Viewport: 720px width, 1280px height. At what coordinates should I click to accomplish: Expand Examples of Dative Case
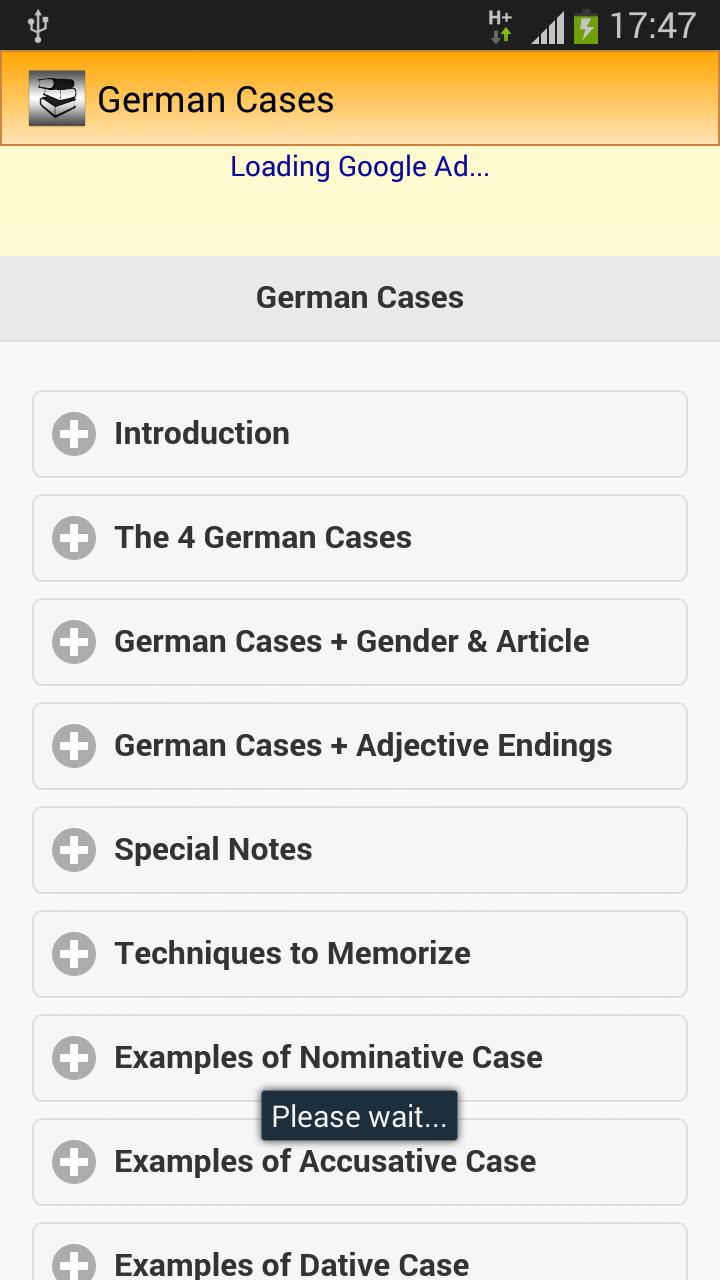[x=360, y=1262]
